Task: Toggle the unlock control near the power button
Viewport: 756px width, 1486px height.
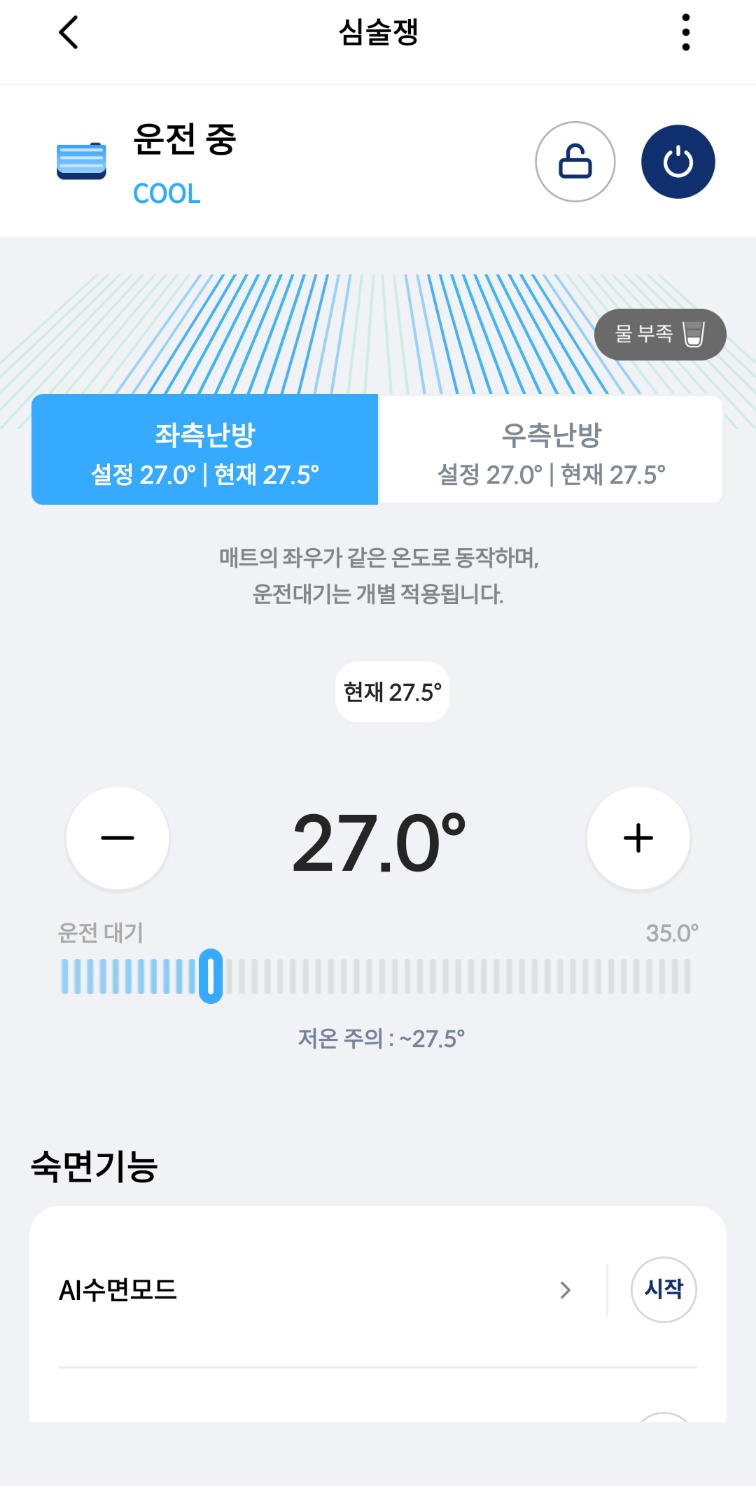Action: click(x=575, y=161)
